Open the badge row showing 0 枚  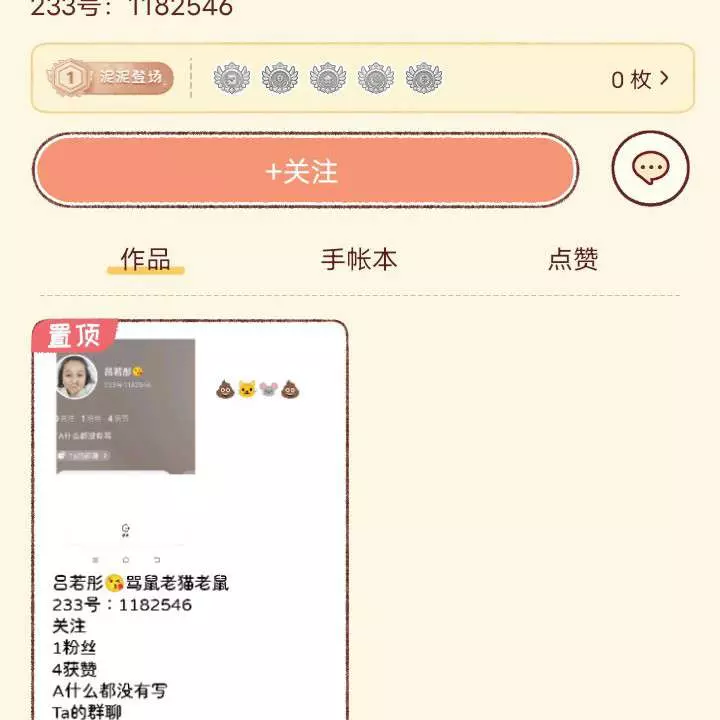coord(640,79)
